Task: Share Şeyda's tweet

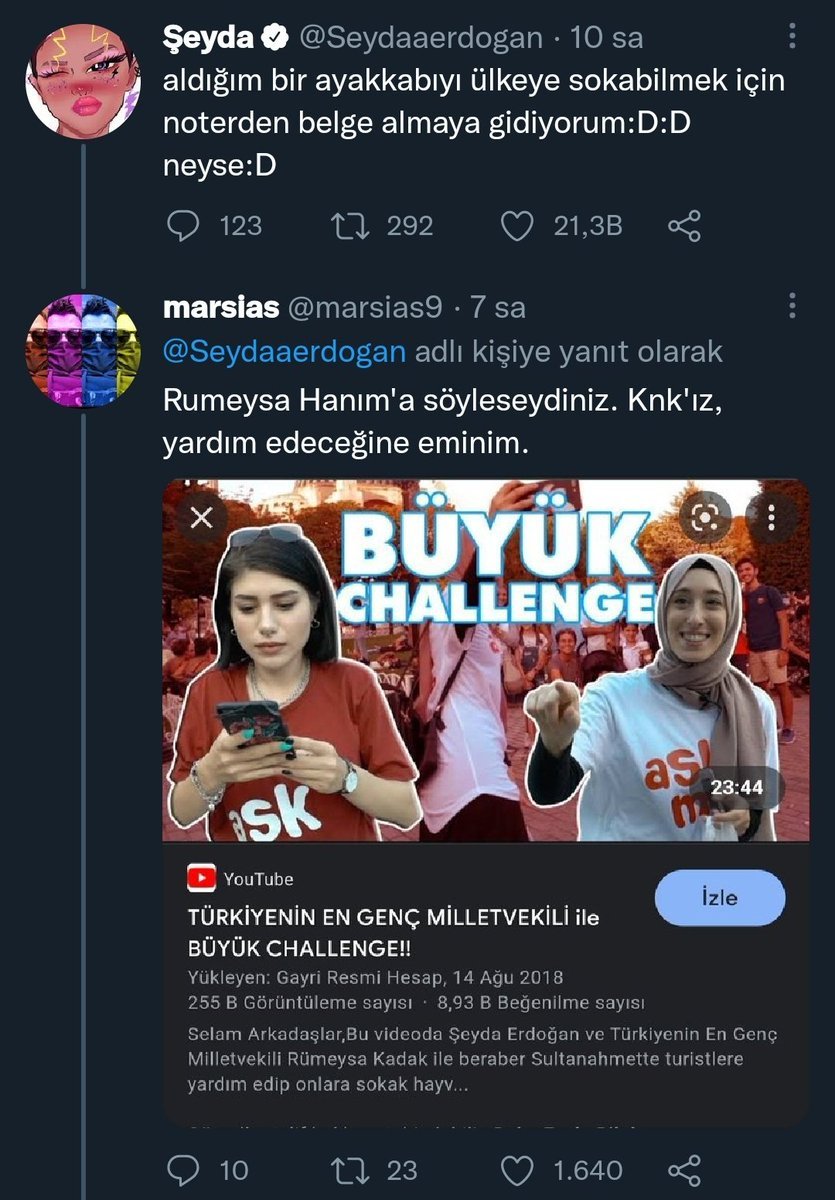Action: pos(684,226)
